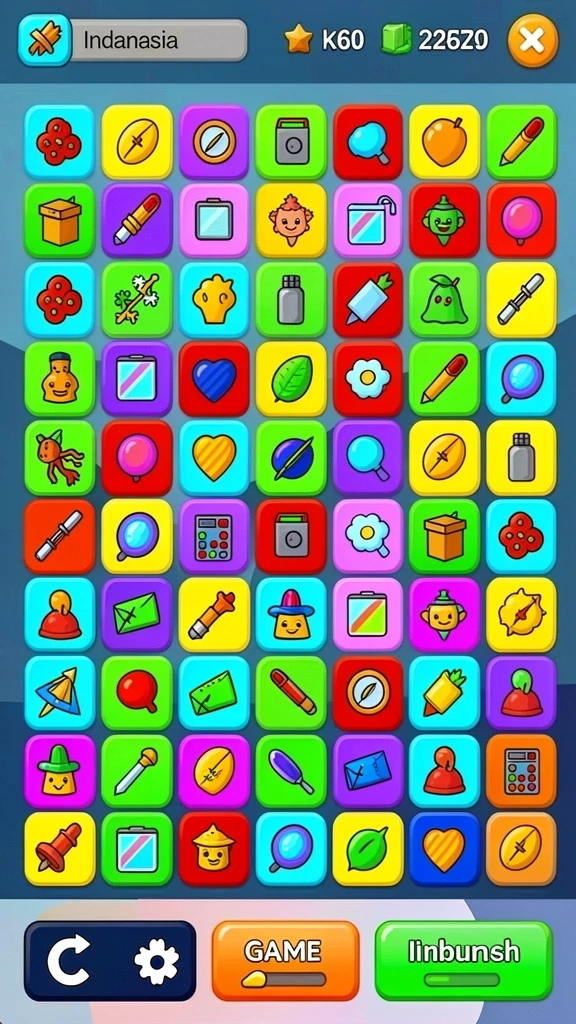The width and height of the screenshot is (576, 1024).
Task: Select the white flower on pink tile
Action: (x=368, y=537)
